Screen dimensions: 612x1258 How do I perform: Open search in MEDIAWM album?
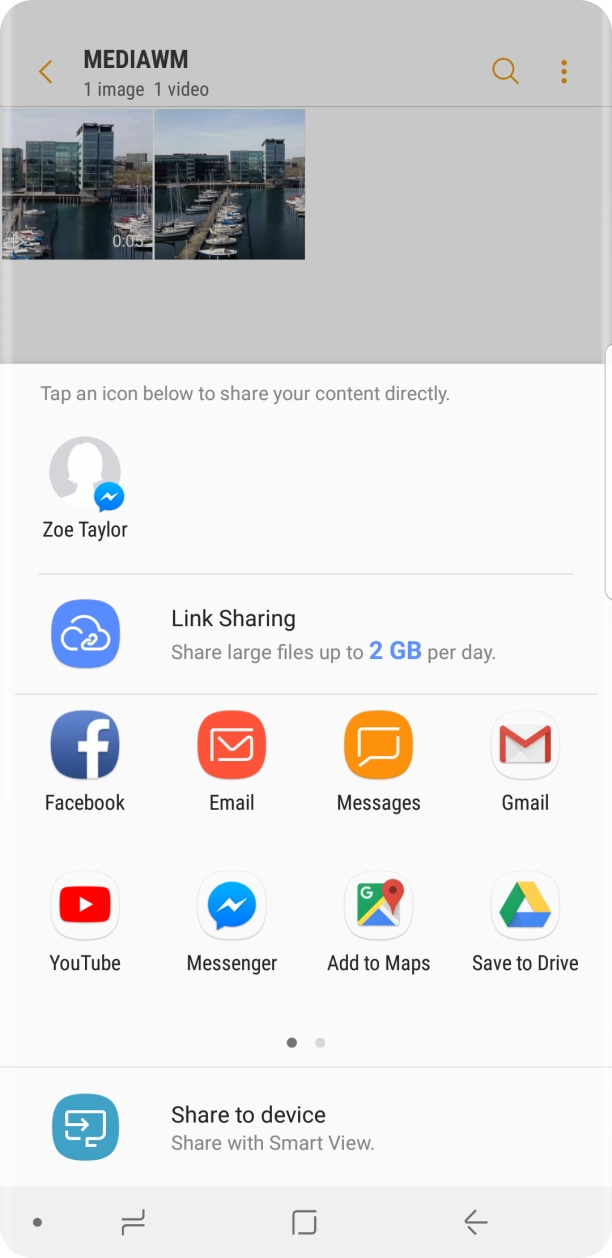pyautogui.click(x=505, y=72)
